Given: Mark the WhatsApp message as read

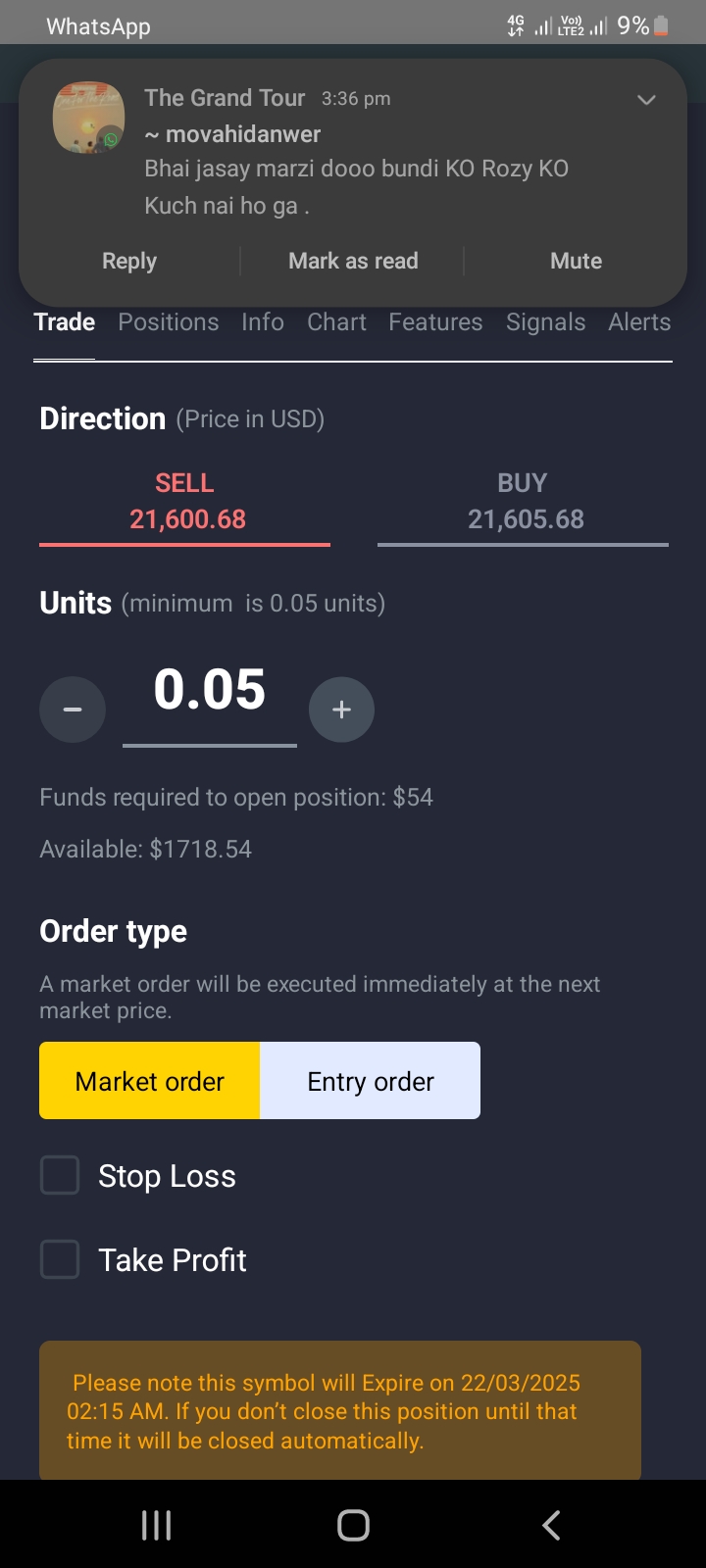Looking at the screenshot, I should pos(353,261).
